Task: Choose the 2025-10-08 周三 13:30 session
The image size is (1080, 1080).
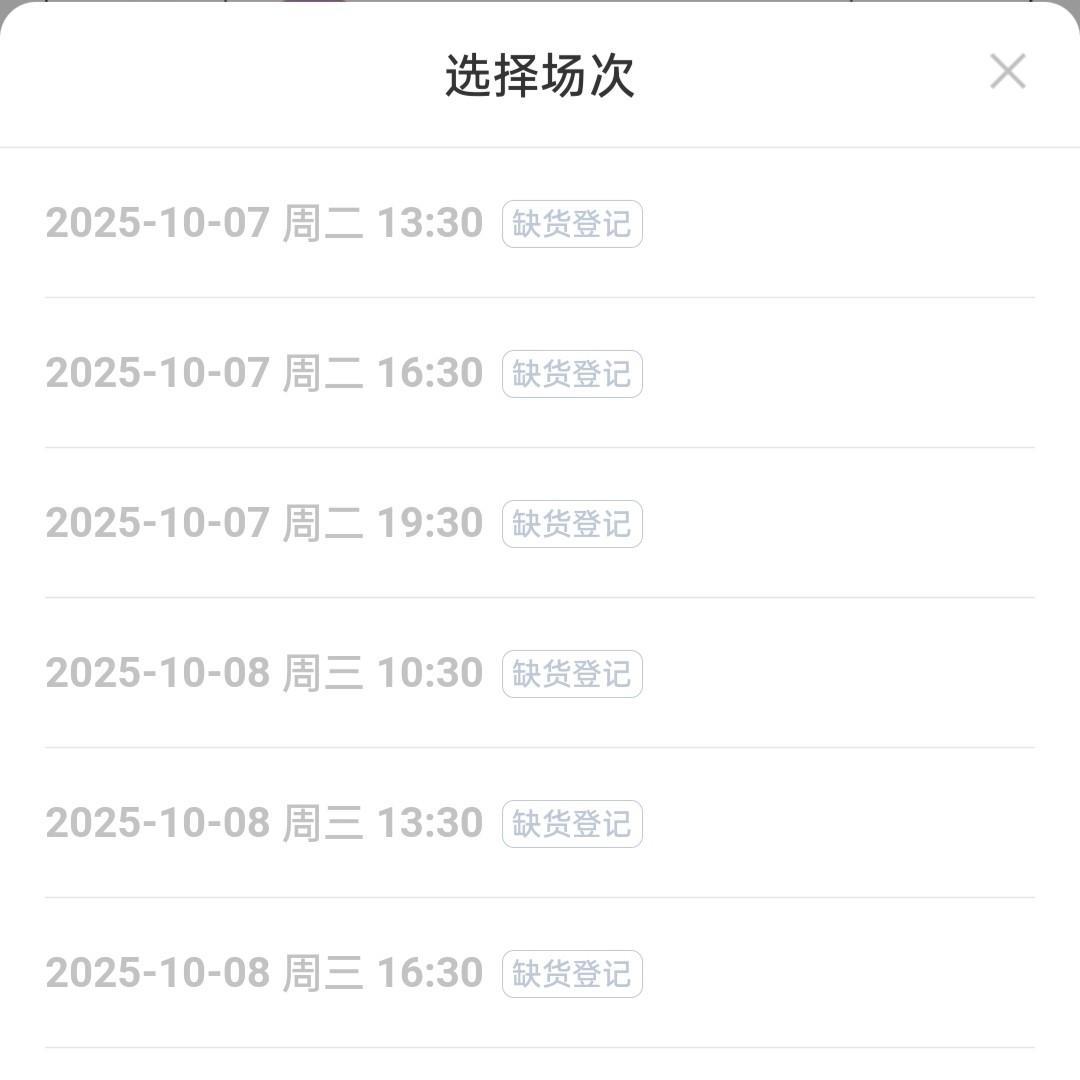Action: (264, 823)
